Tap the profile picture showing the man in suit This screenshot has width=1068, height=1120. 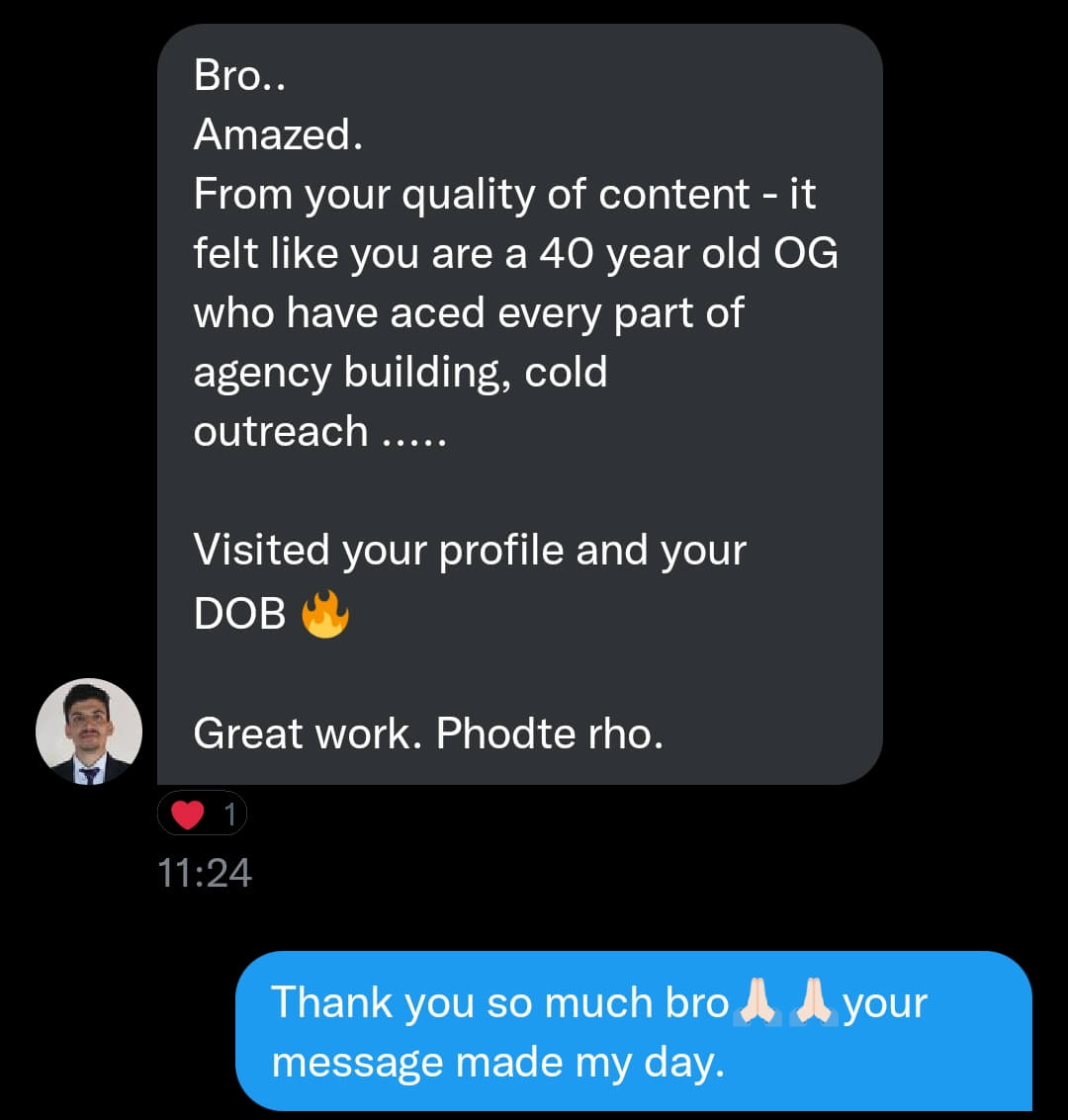pos(88,732)
